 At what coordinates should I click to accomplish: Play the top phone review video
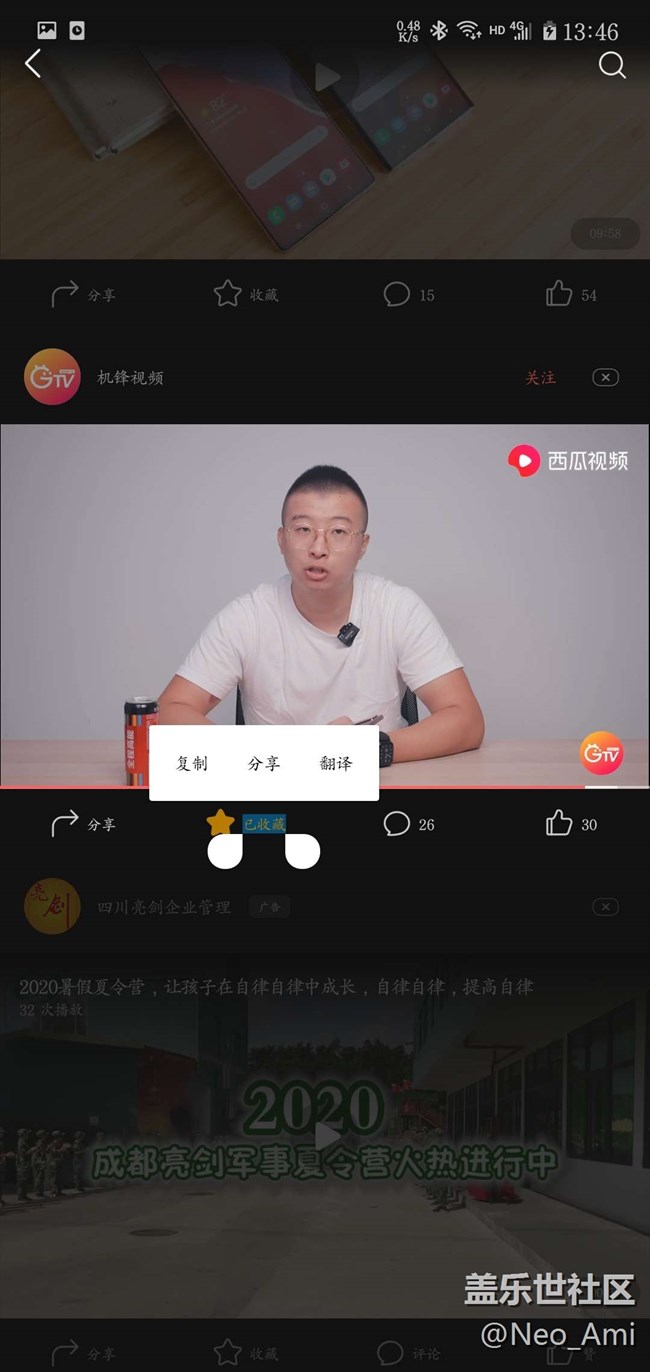pyautogui.click(x=325, y=77)
